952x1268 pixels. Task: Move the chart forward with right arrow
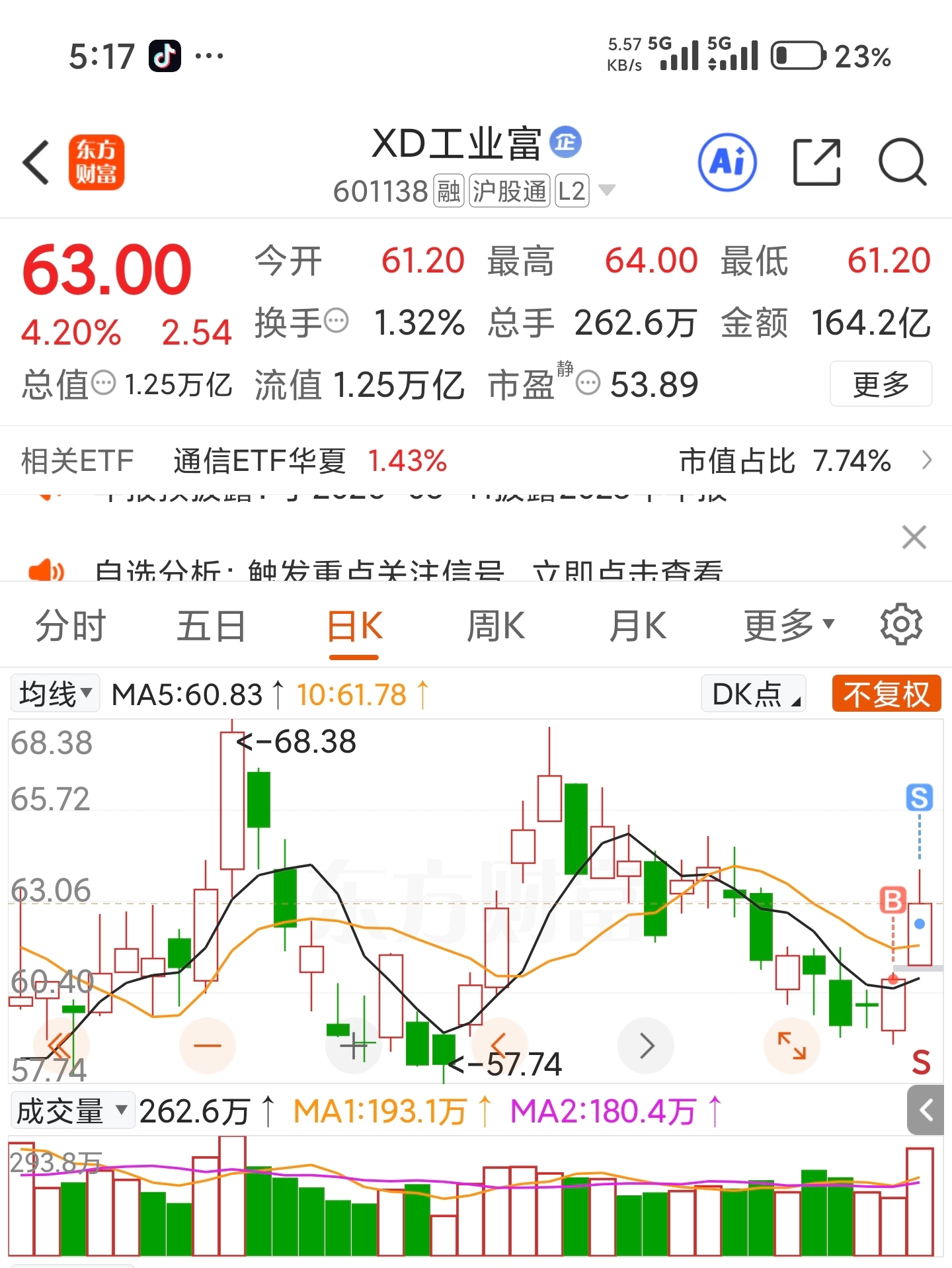click(x=646, y=1046)
